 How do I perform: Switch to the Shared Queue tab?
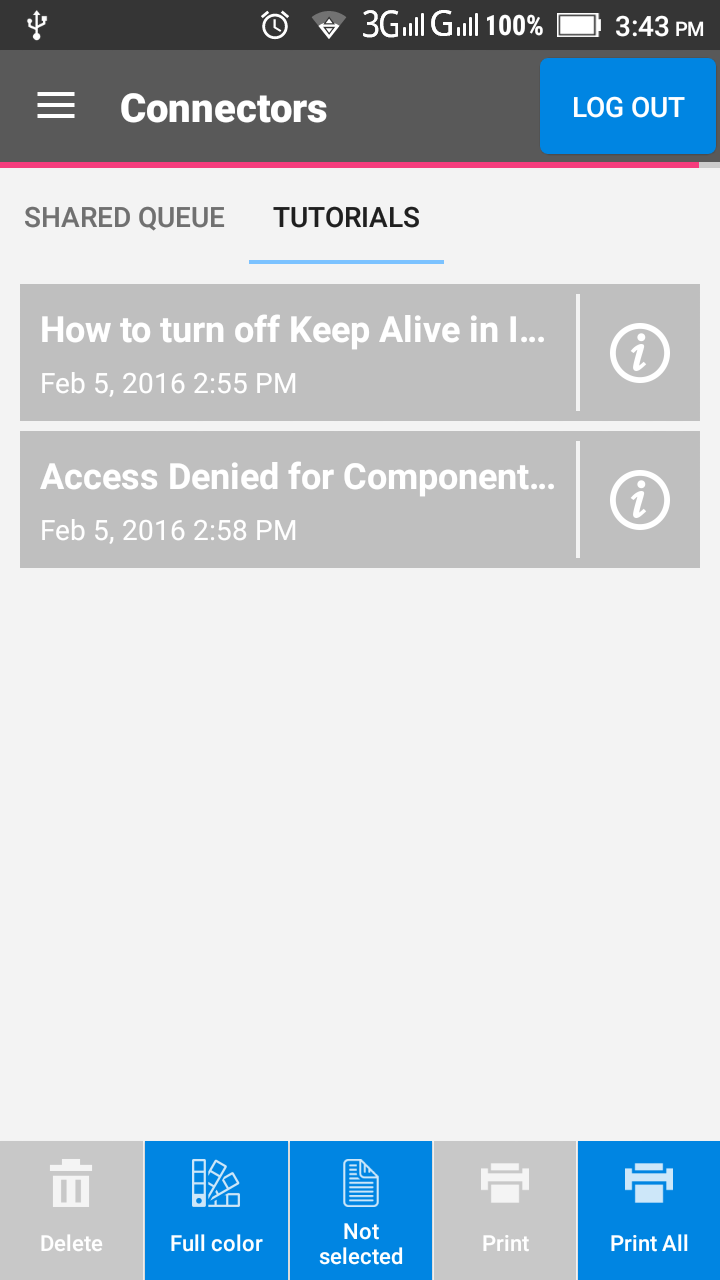click(124, 218)
